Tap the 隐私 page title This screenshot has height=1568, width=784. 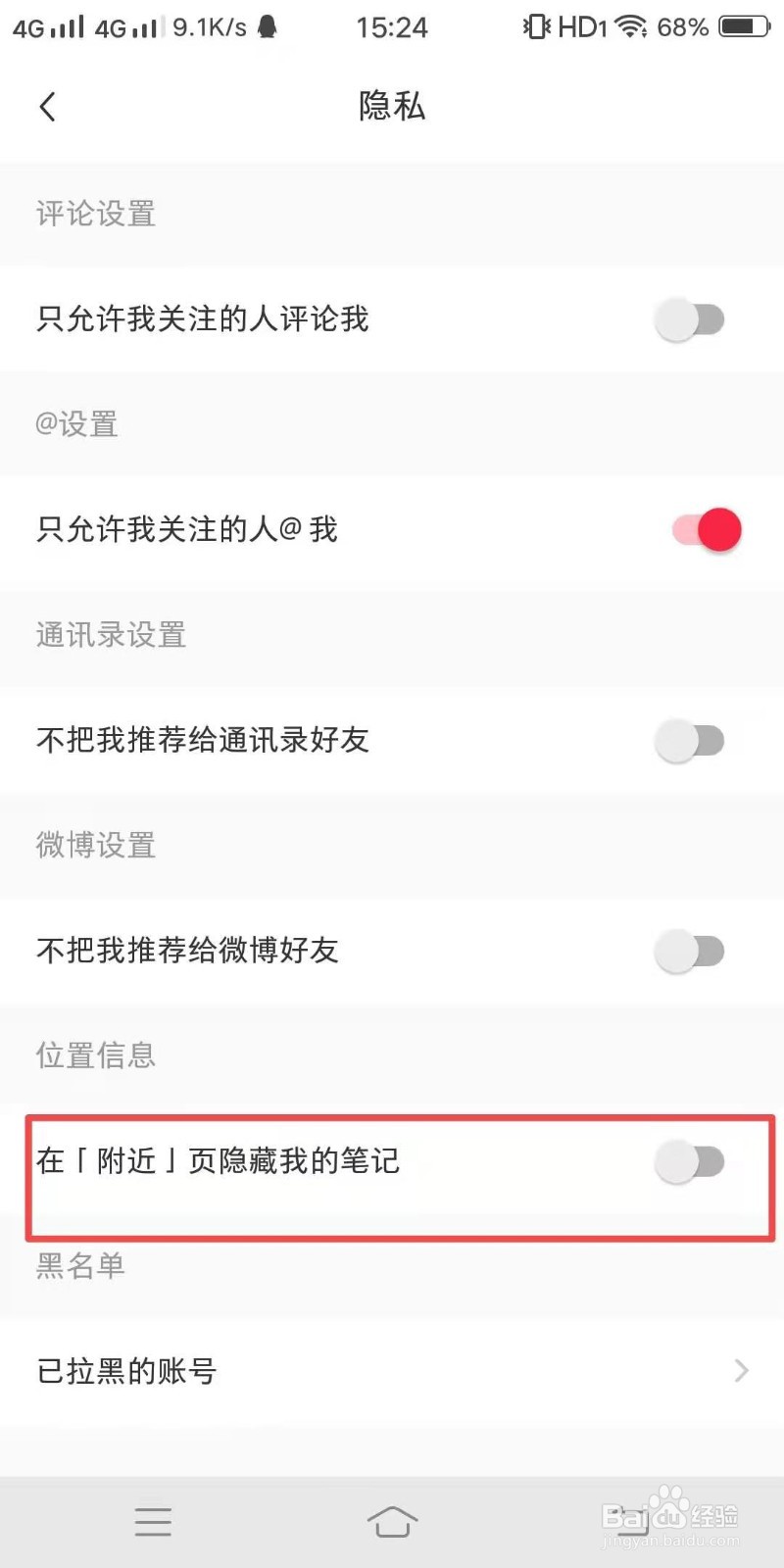tap(392, 106)
